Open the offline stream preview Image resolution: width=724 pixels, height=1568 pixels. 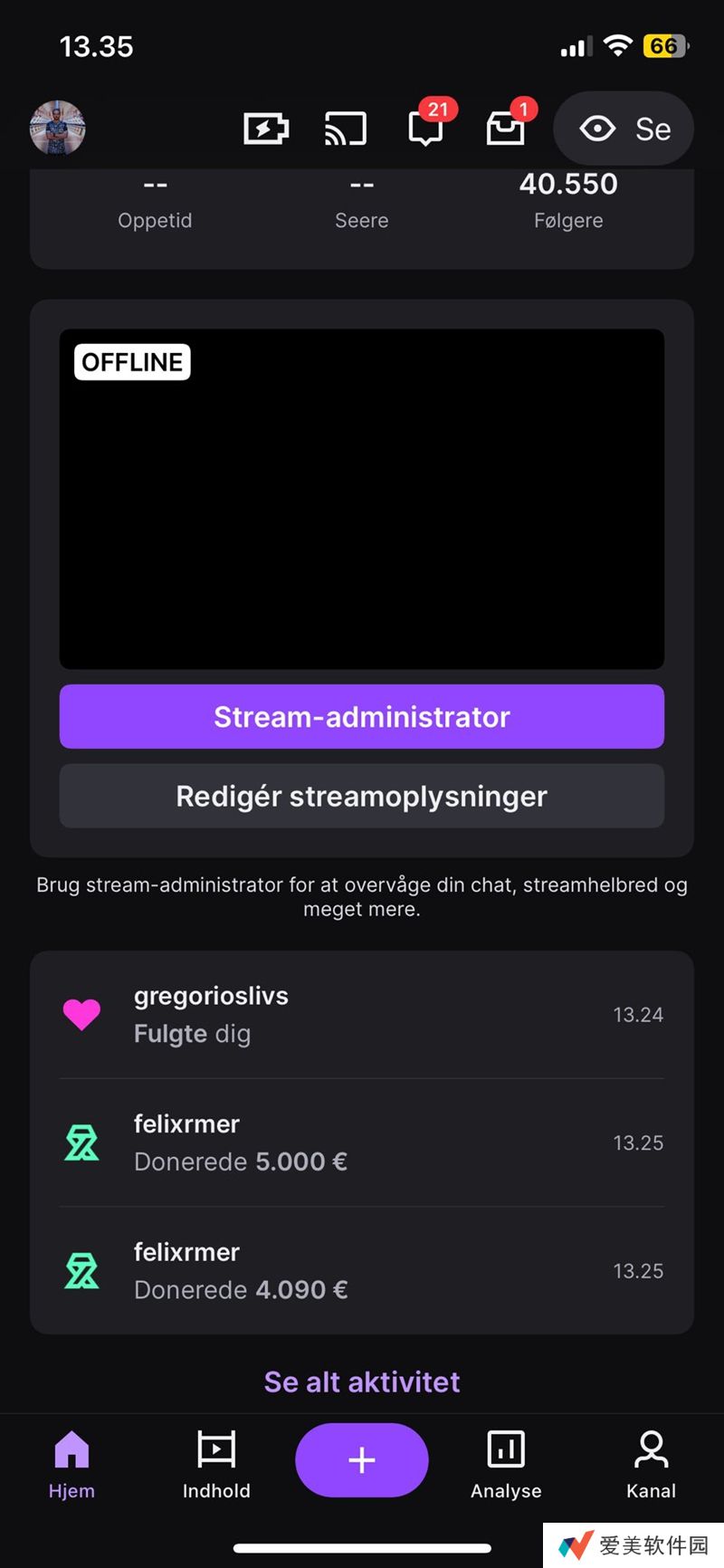click(362, 499)
